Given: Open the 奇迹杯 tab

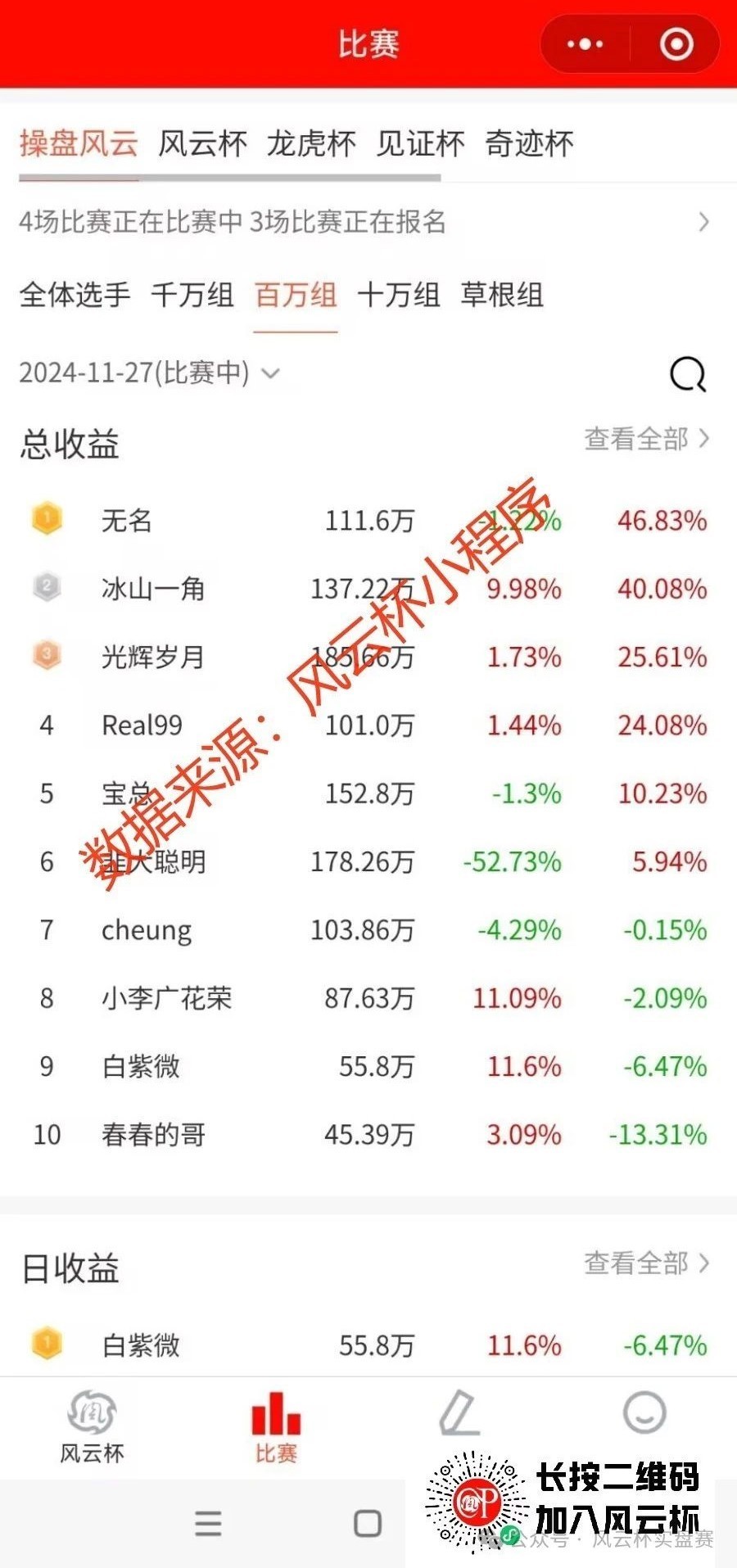Looking at the screenshot, I should point(529,144).
